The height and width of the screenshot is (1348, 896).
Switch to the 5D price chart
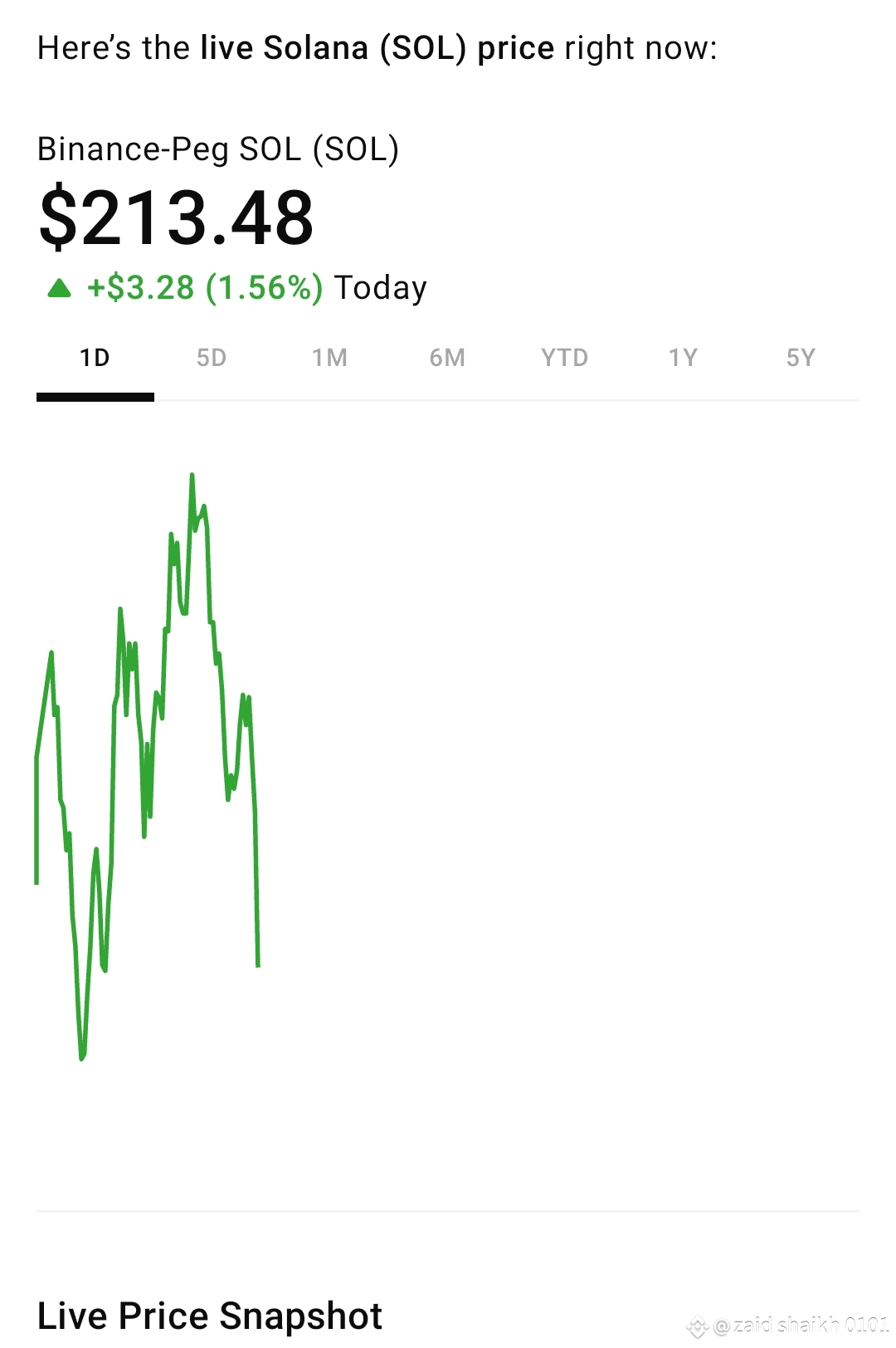[212, 358]
